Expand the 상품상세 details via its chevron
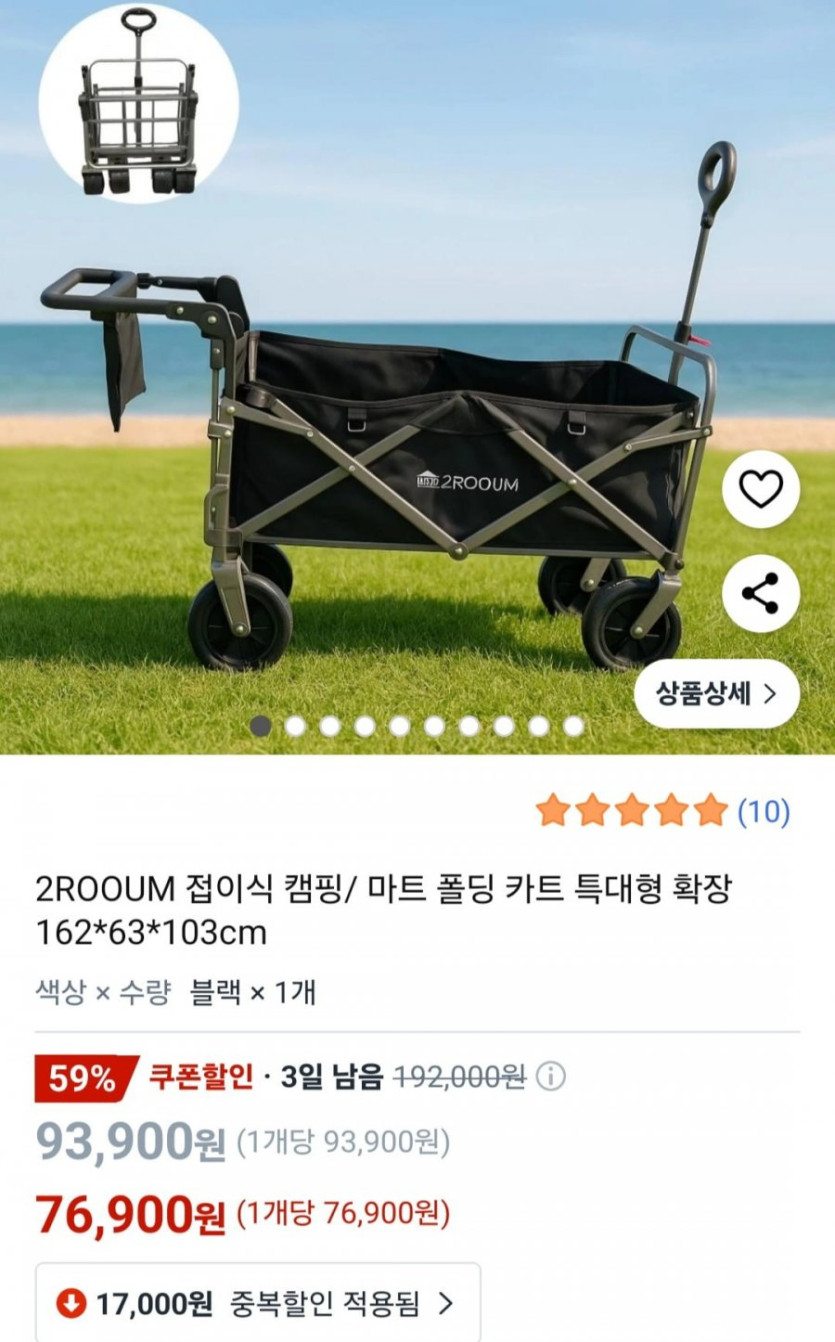 772,690
